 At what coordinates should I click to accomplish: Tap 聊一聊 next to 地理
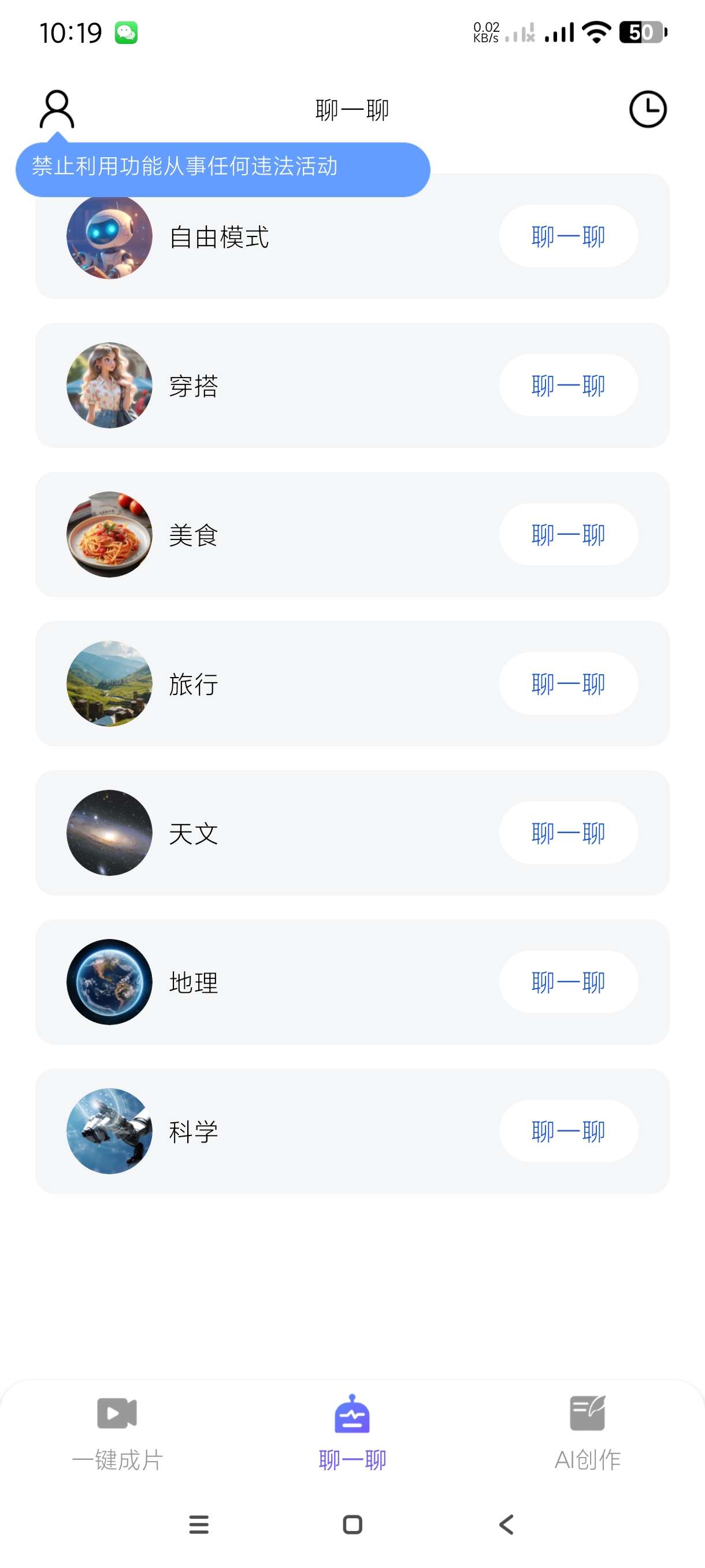click(568, 982)
